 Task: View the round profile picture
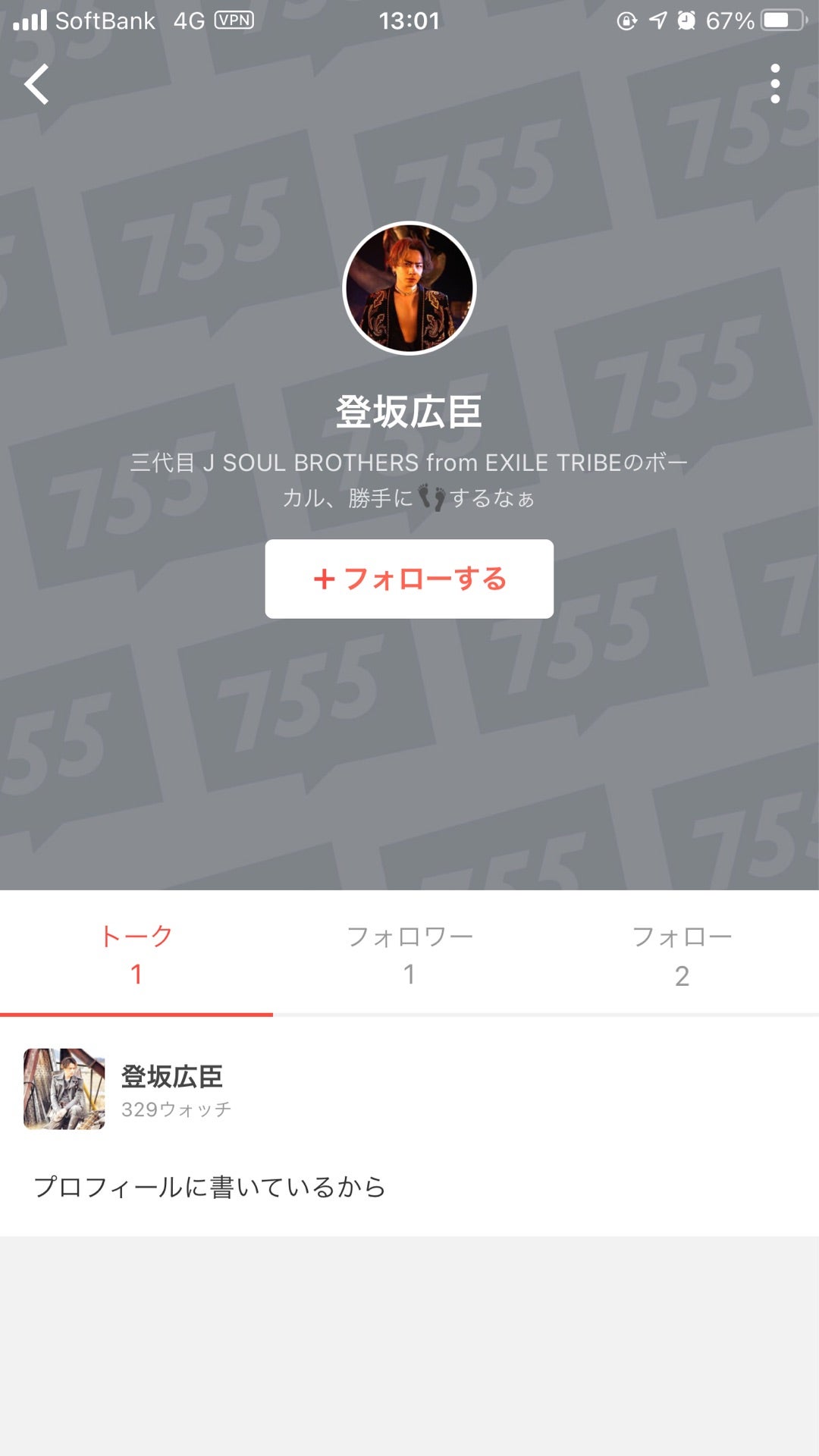click(409, 288)
